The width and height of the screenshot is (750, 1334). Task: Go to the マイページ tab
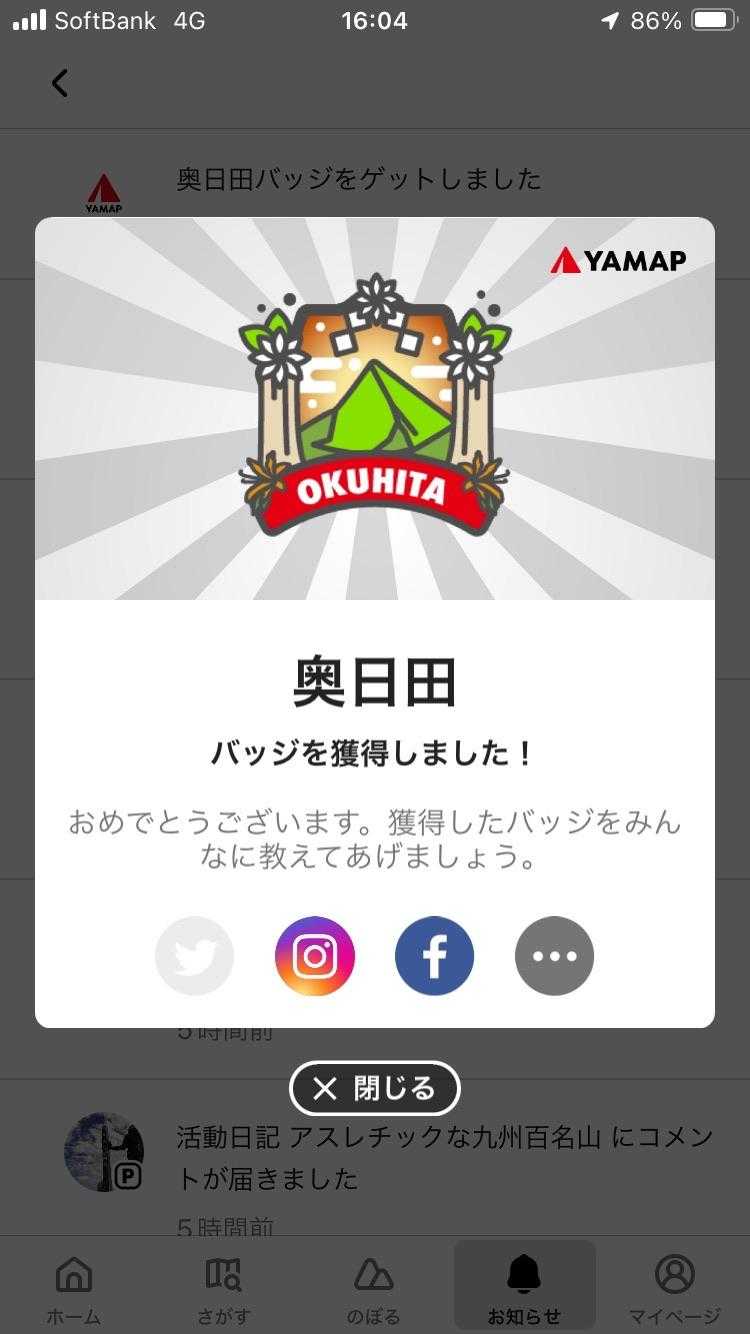pyautogui.click(x=674, y=1288)
